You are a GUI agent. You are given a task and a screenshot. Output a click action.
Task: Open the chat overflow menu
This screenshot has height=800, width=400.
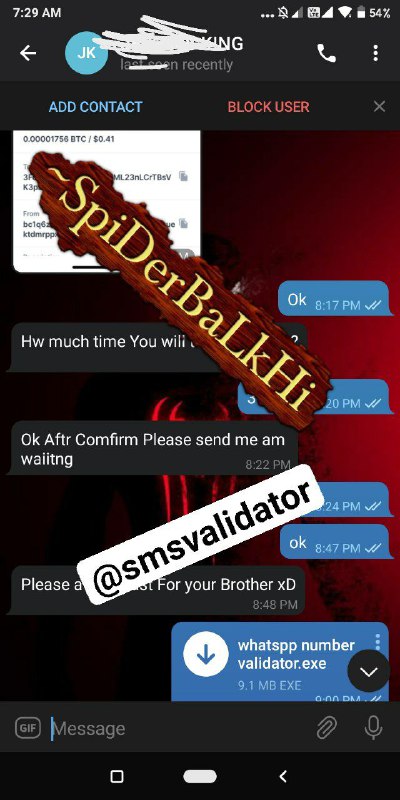376,53
